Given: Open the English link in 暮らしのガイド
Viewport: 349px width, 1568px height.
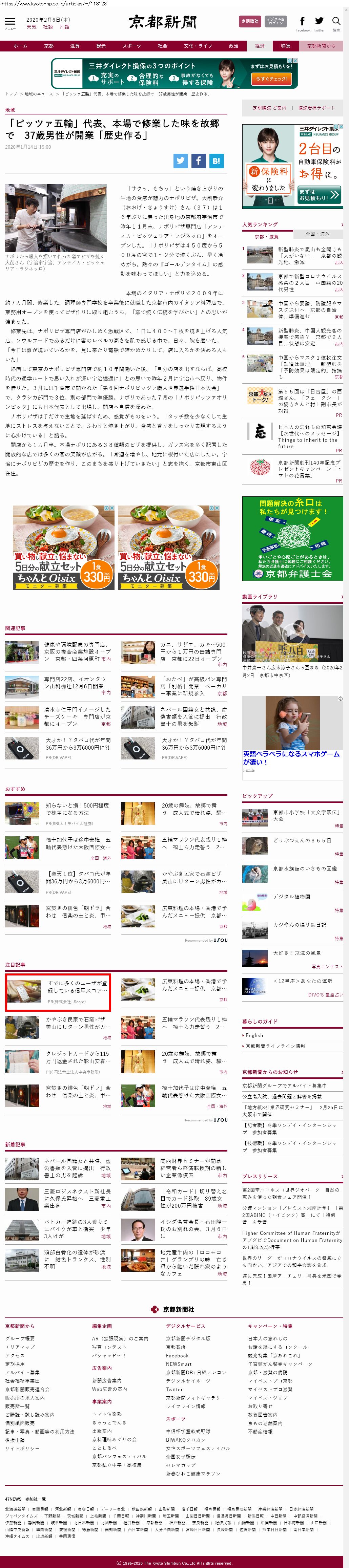Looking at the screenshot, I should 254,1035.
